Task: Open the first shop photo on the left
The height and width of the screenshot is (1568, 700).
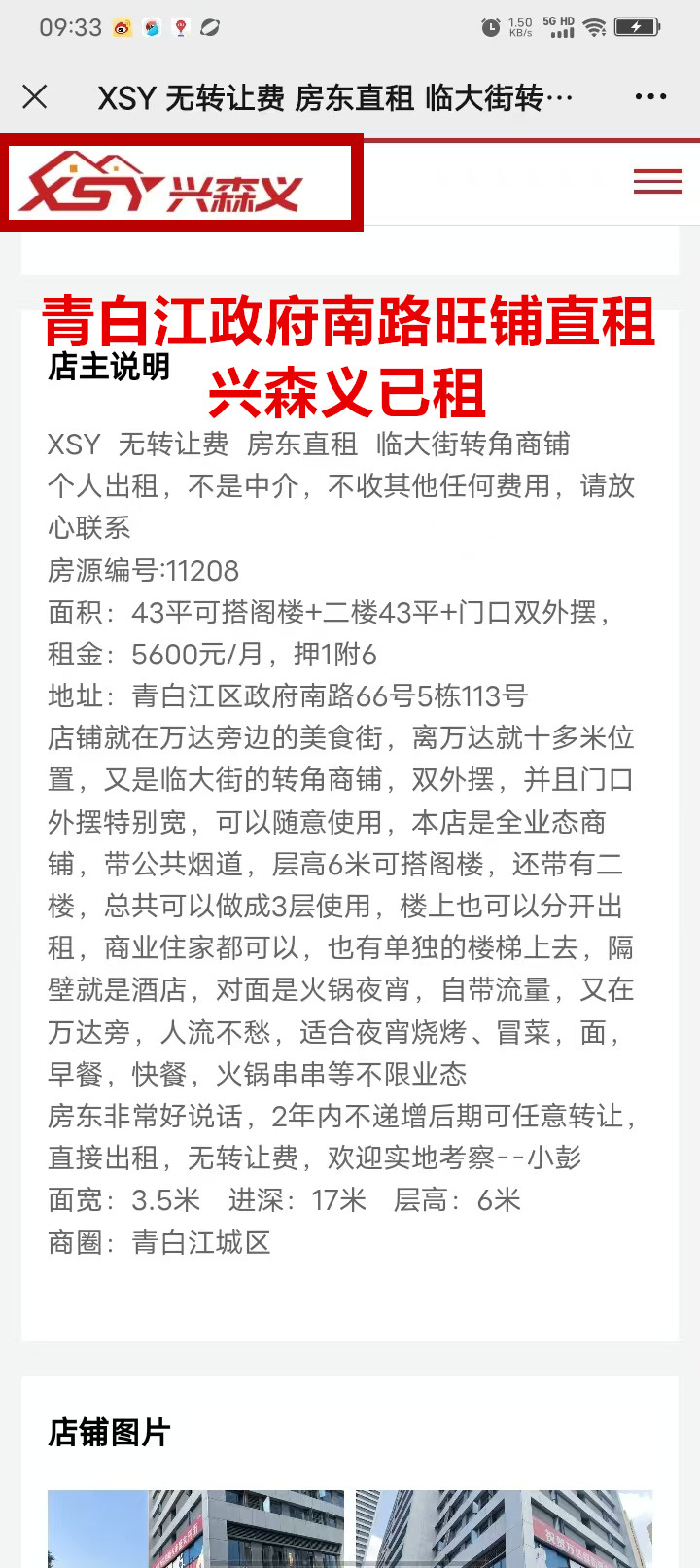Action: pyautogui.click(x=195, y=1528)
